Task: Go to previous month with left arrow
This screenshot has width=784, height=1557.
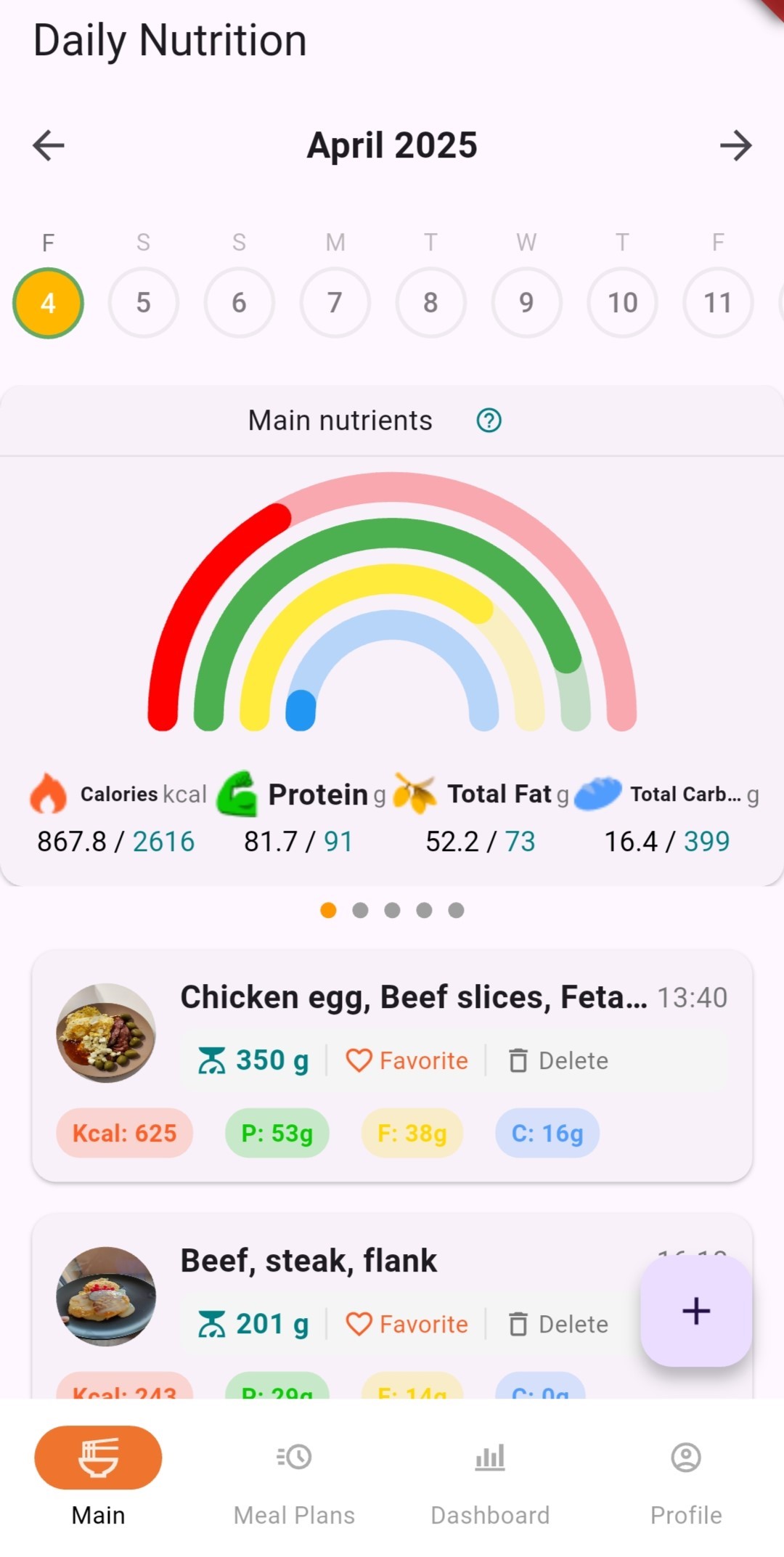Action: [47, 145]
